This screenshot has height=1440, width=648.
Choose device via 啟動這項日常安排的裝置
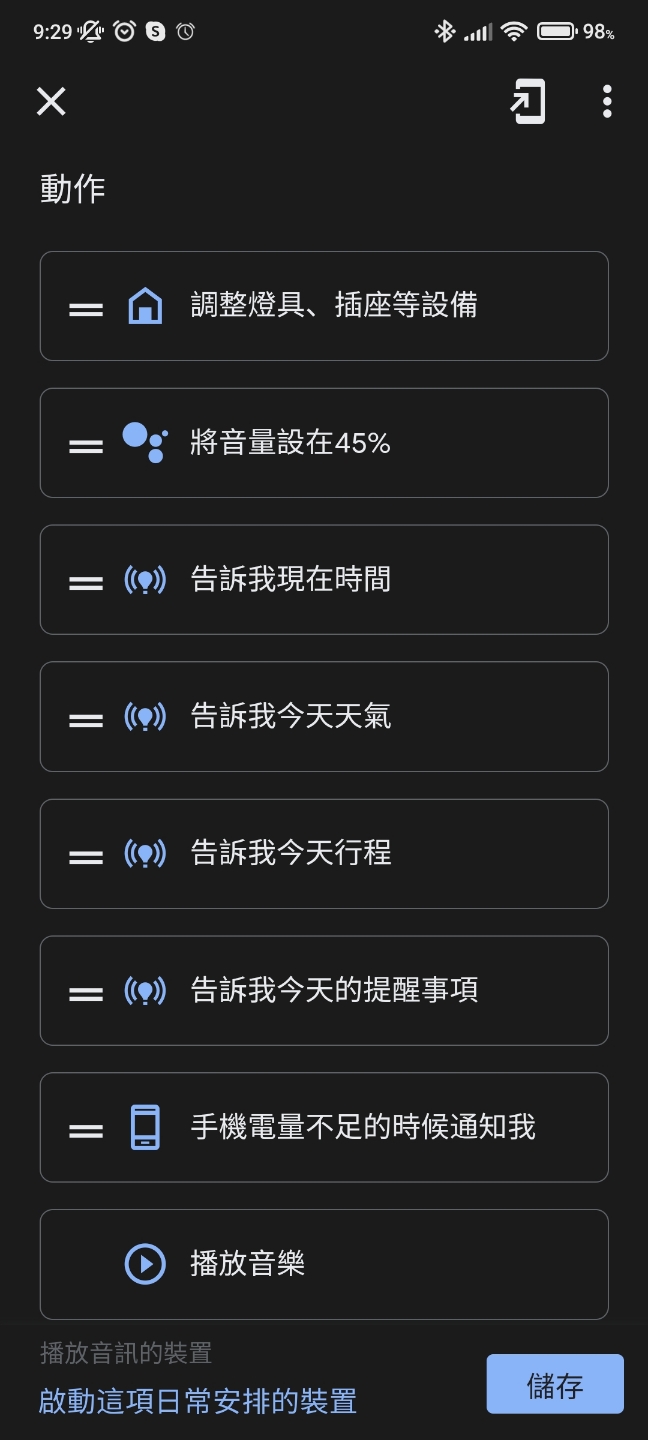click(x=198, y=1401)
